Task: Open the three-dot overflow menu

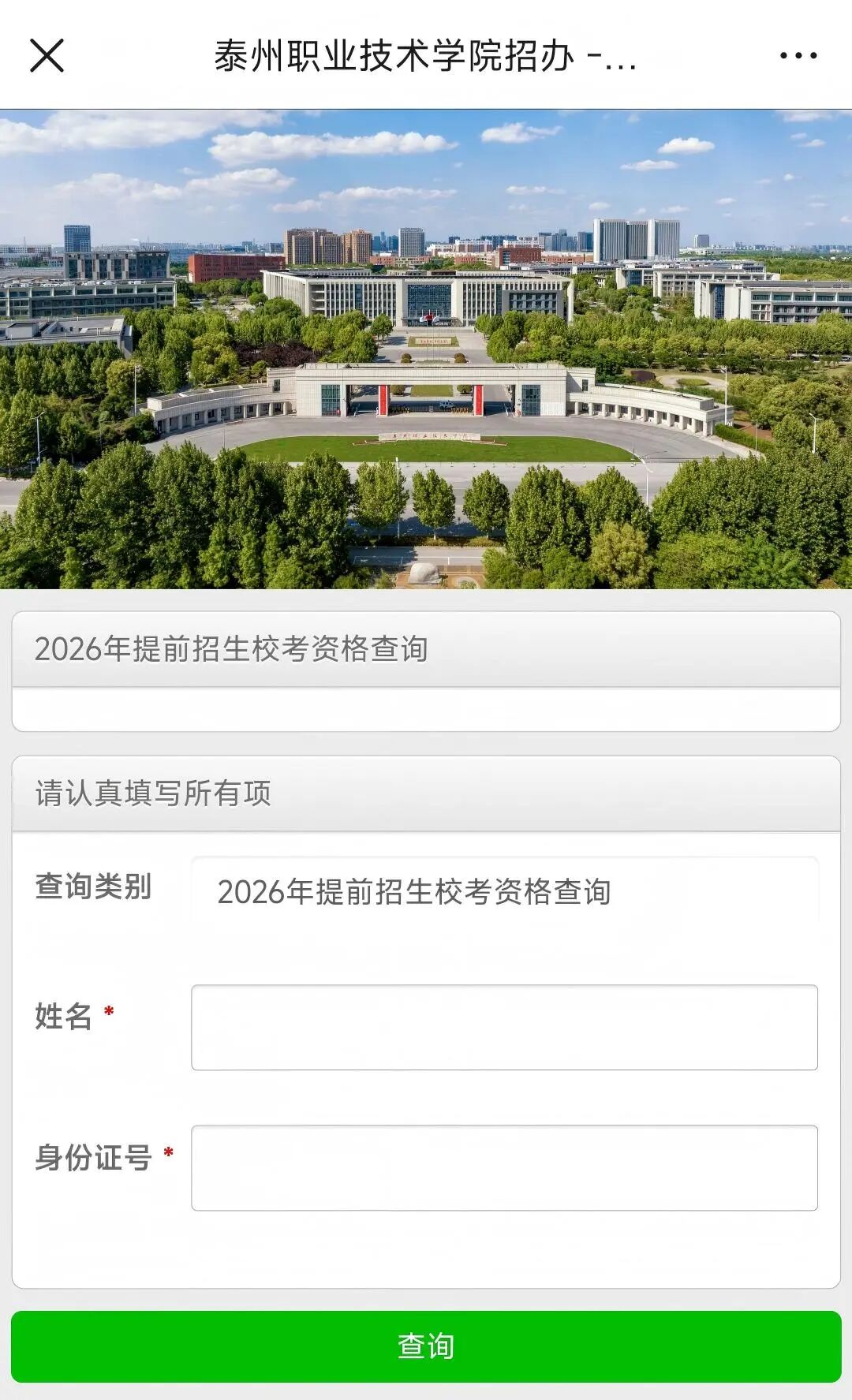Action: click(798, 56)
